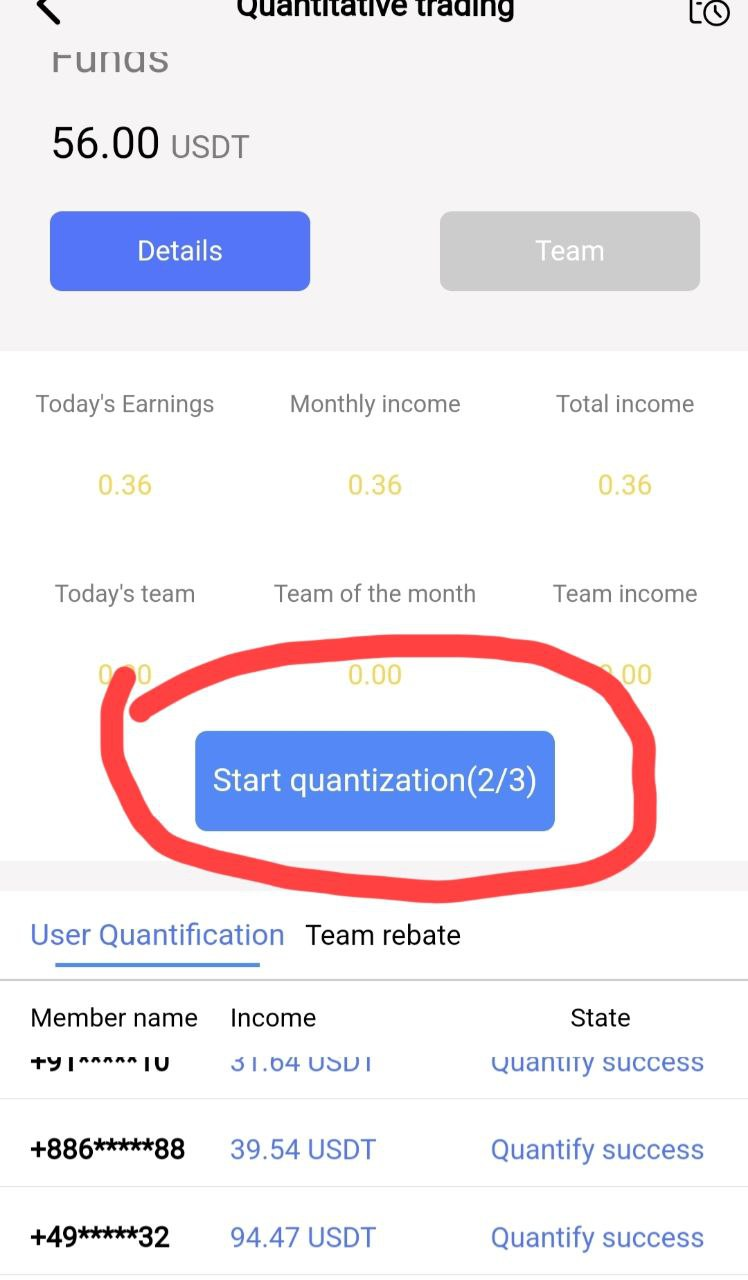
Task: Open the history clock icon
Action: (x=709, y=11)
